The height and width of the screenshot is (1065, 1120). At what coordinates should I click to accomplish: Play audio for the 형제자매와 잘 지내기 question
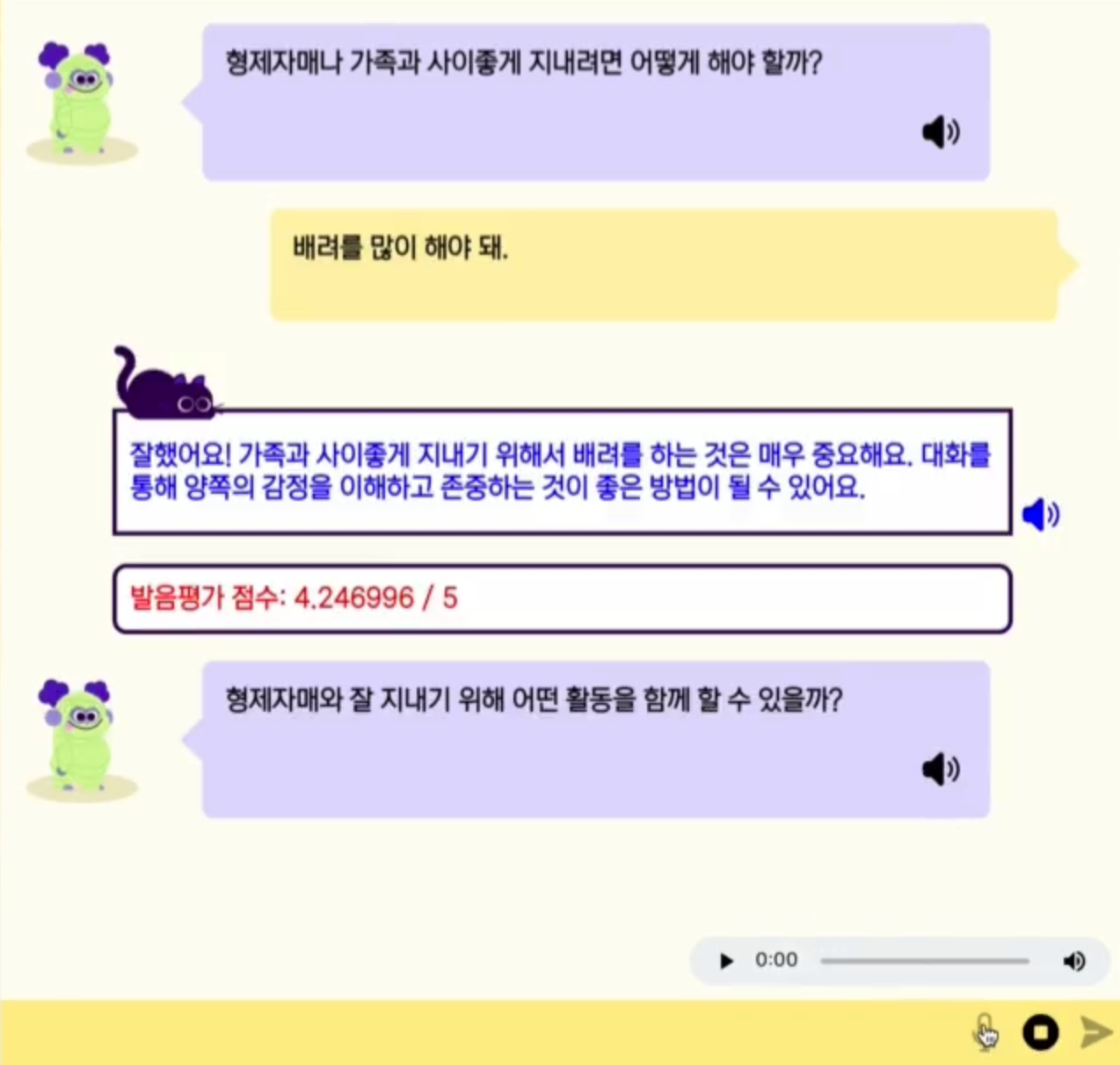click(940, 770)
